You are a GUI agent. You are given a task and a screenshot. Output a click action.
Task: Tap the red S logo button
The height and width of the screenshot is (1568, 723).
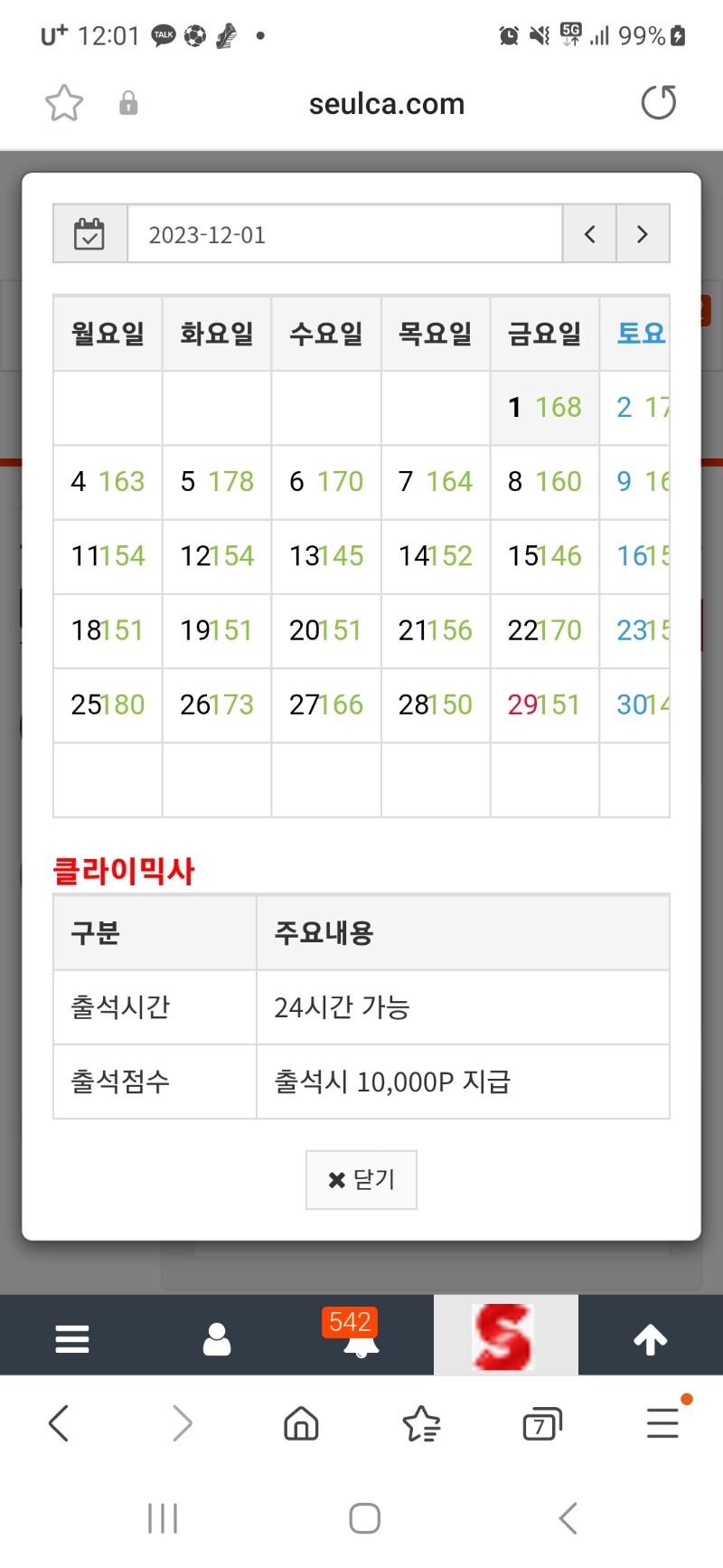click(505, 1336)
